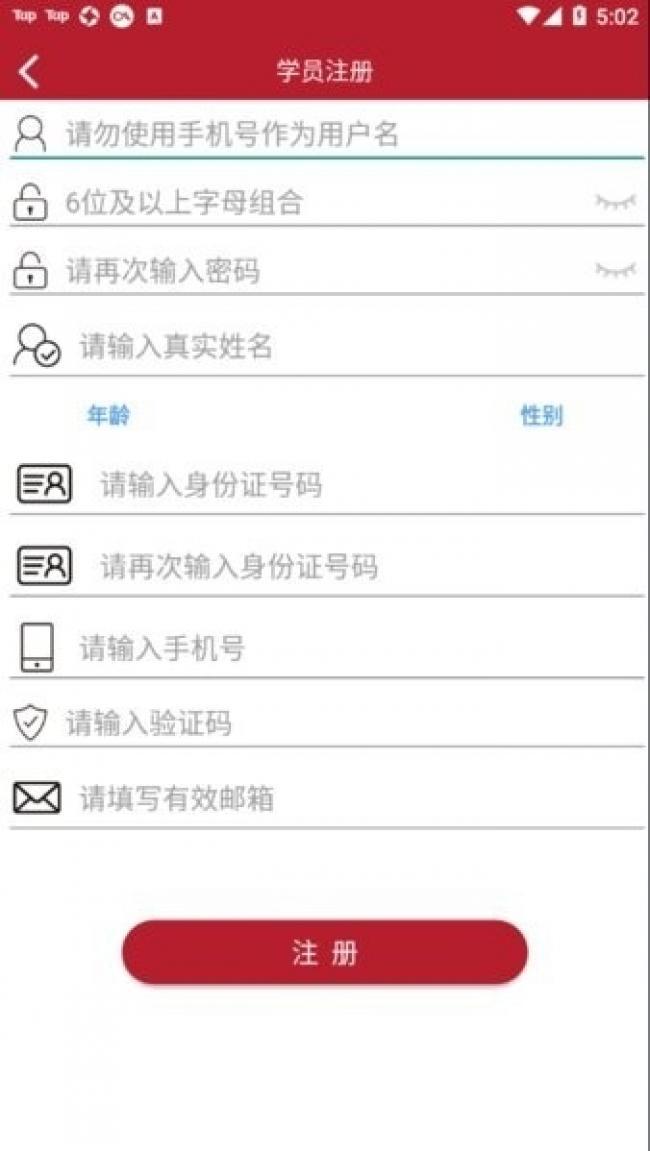
Task: Tap the password field 6位及以上字母组合
Action: point(321,202)
